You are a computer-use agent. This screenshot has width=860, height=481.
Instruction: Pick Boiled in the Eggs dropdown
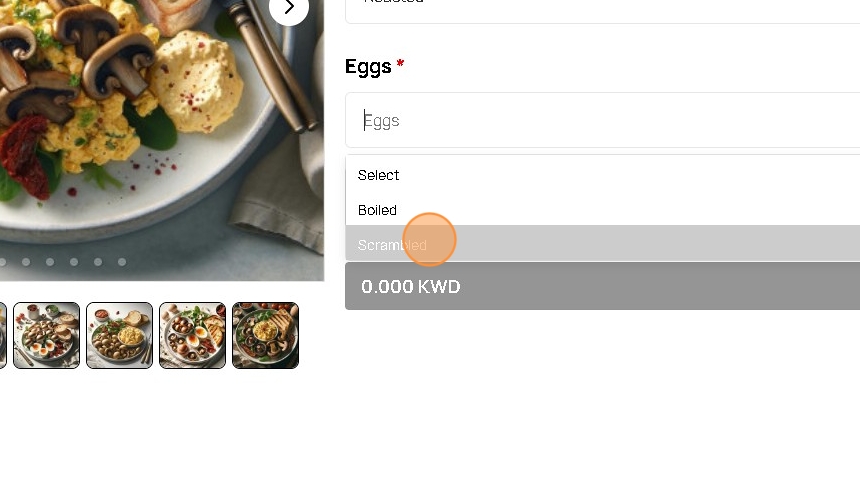(378, 210)
